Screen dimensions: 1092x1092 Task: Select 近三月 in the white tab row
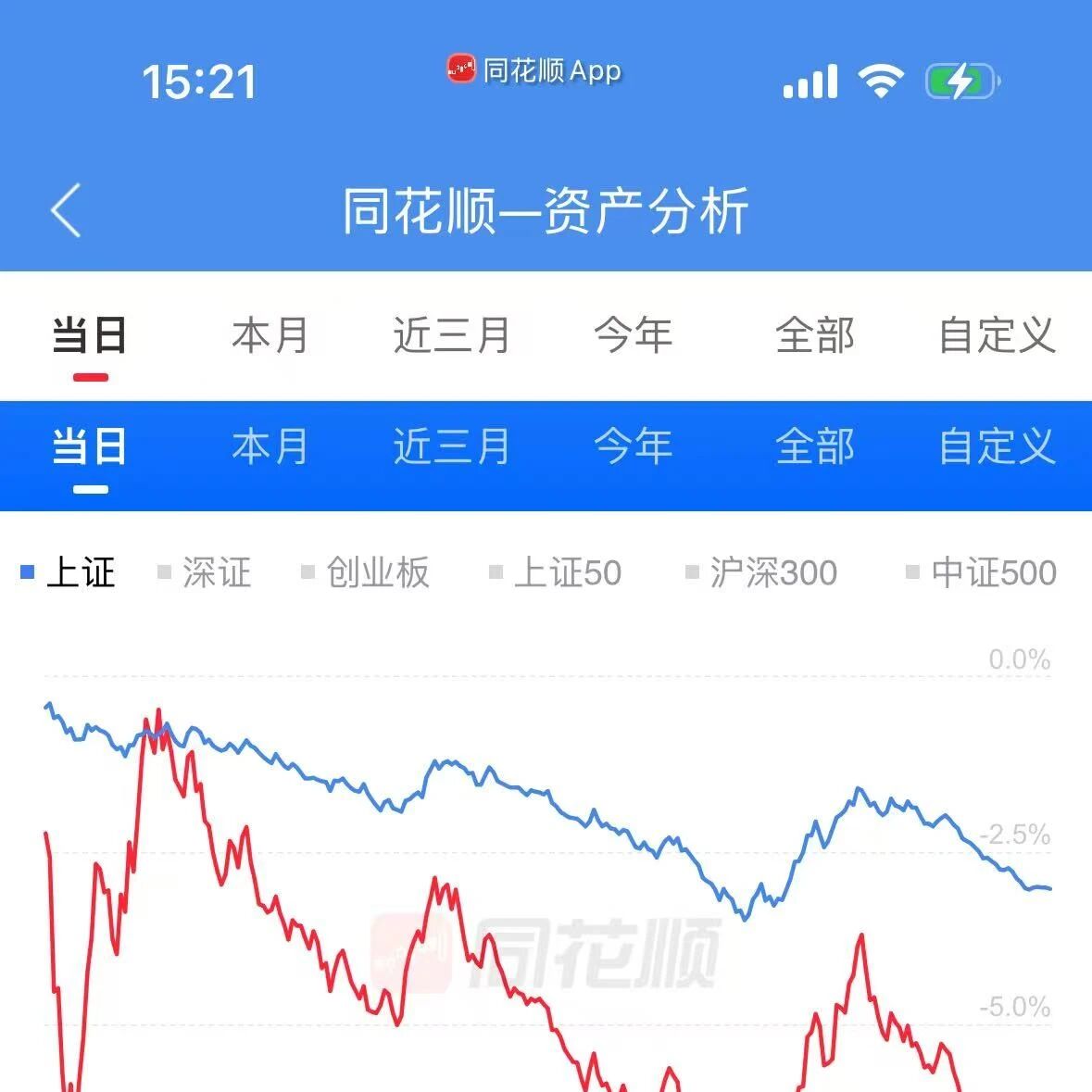[451, 335]
